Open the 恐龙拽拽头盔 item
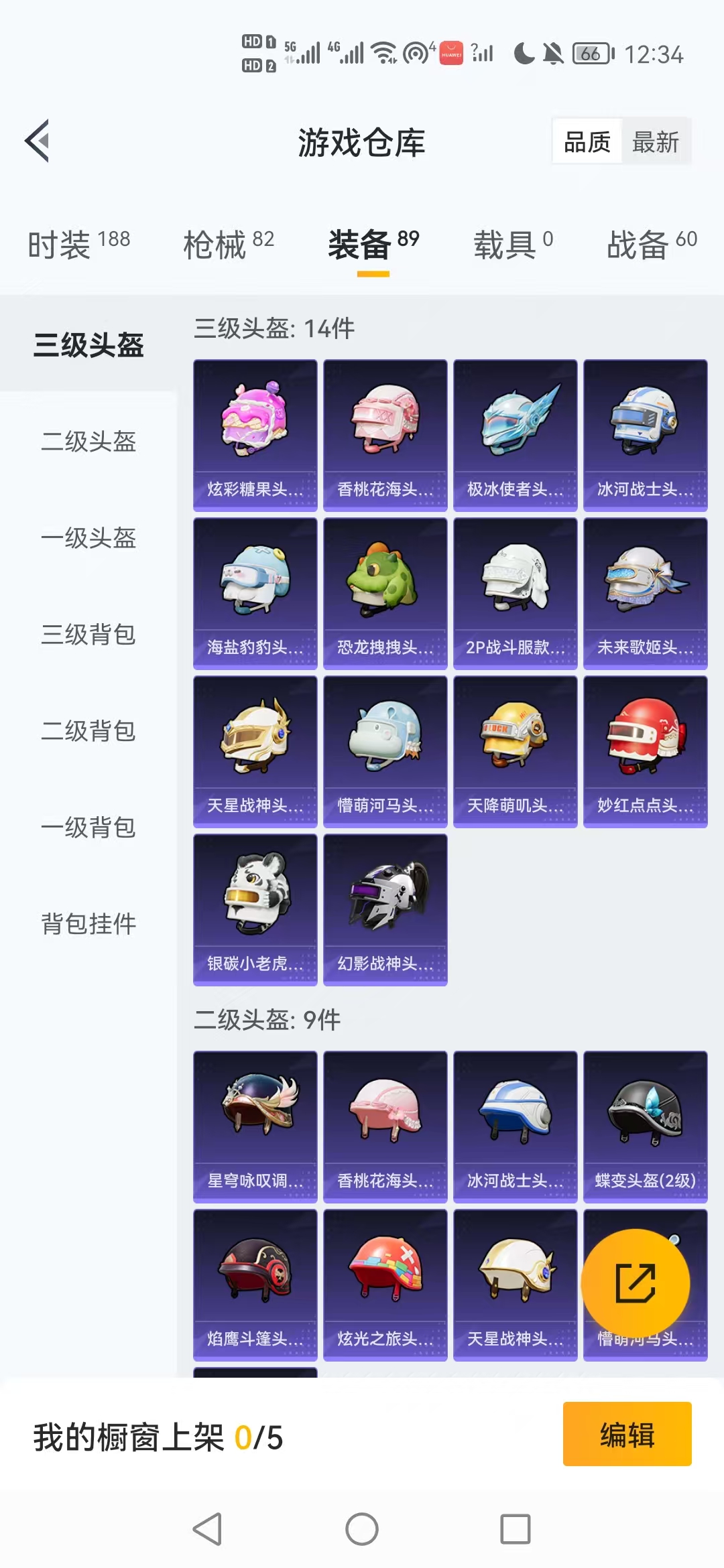 [385, 594]
